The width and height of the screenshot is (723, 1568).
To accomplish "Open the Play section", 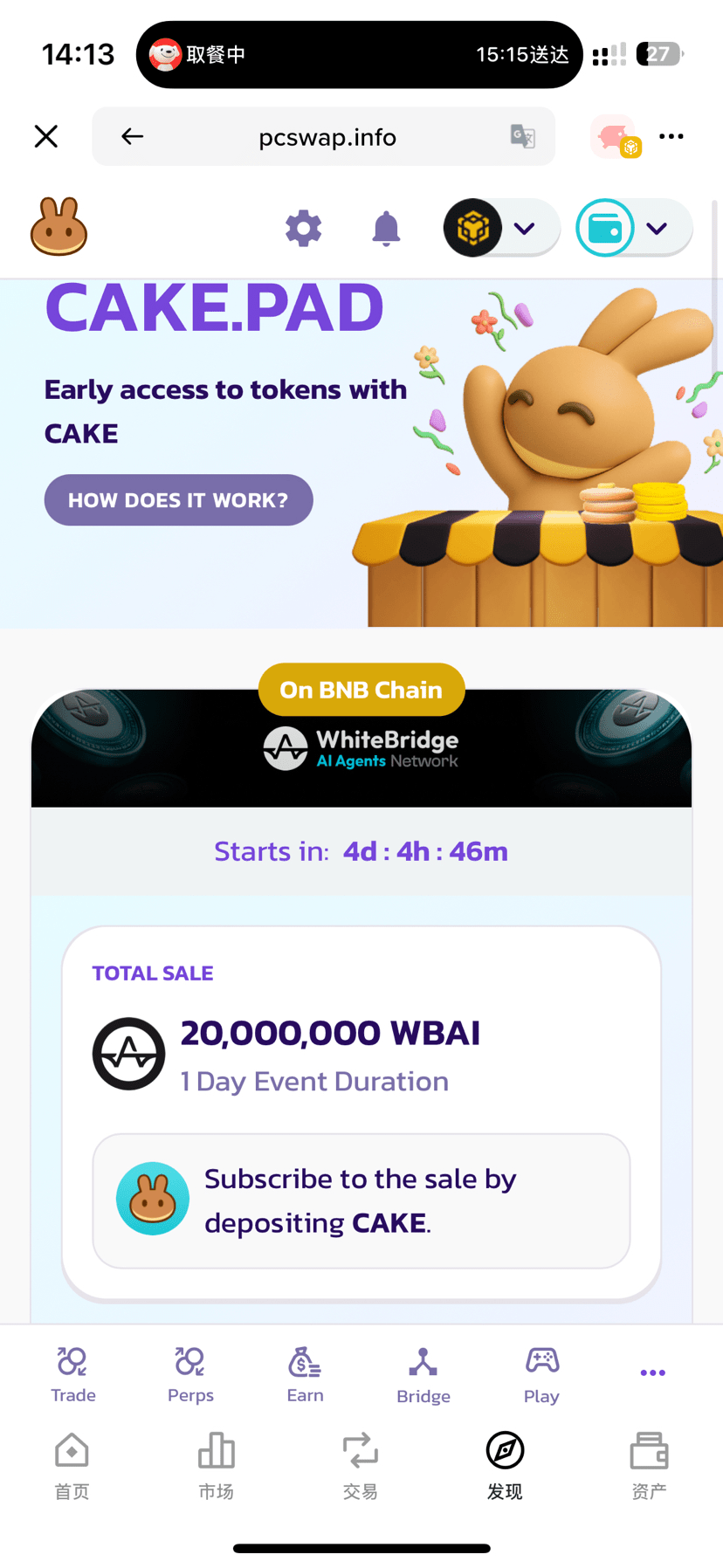I will point(541,1374).
